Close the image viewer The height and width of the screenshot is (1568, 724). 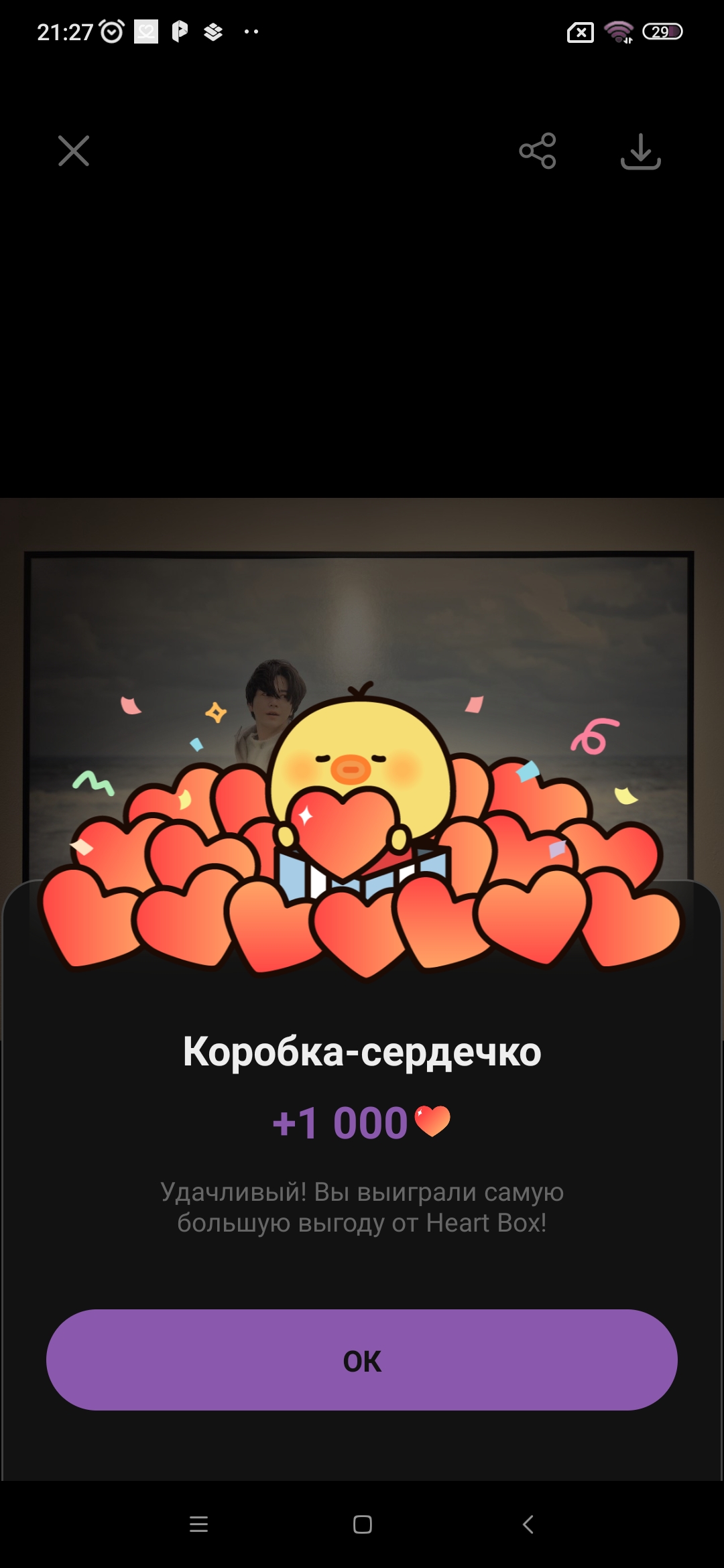coord(74,151)
